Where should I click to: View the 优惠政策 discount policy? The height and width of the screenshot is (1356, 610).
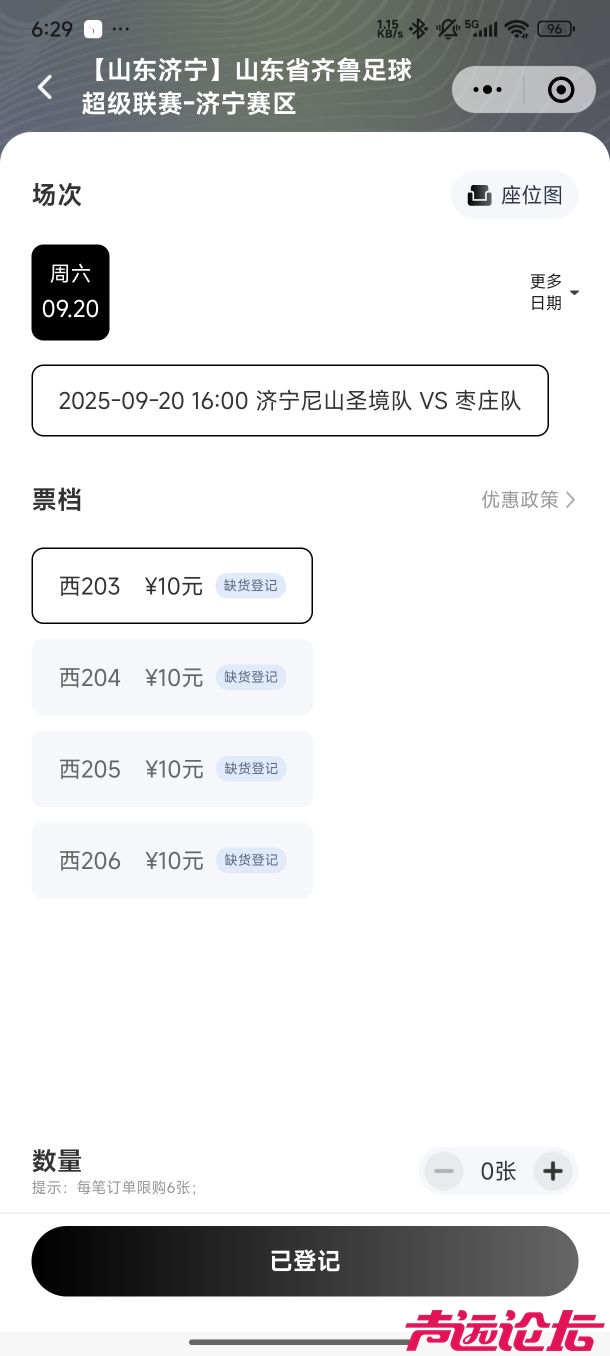pos(528,500)
